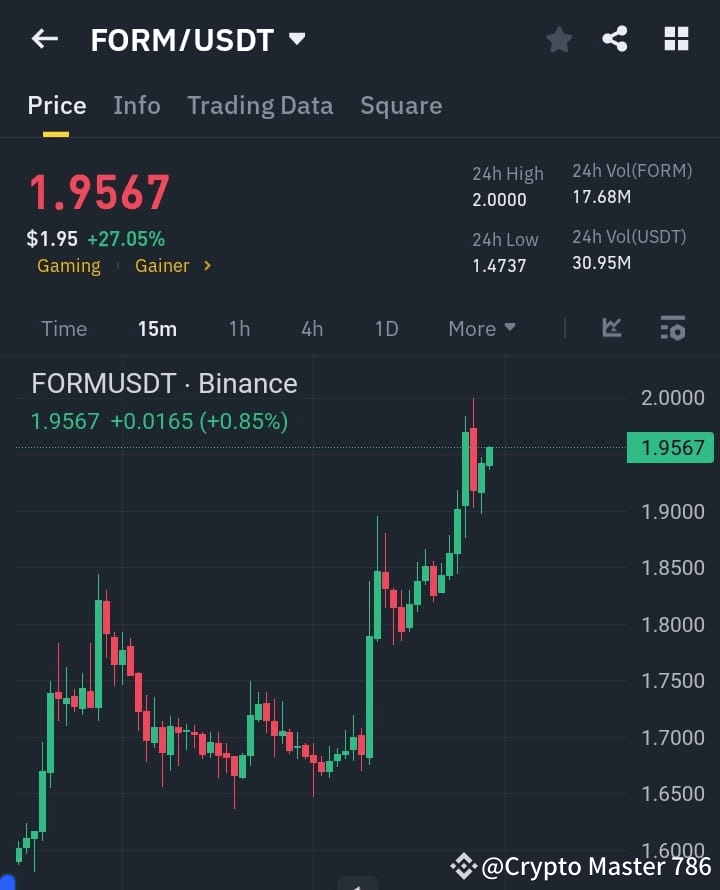Open chart indicator settings icon

click(671, 328)
